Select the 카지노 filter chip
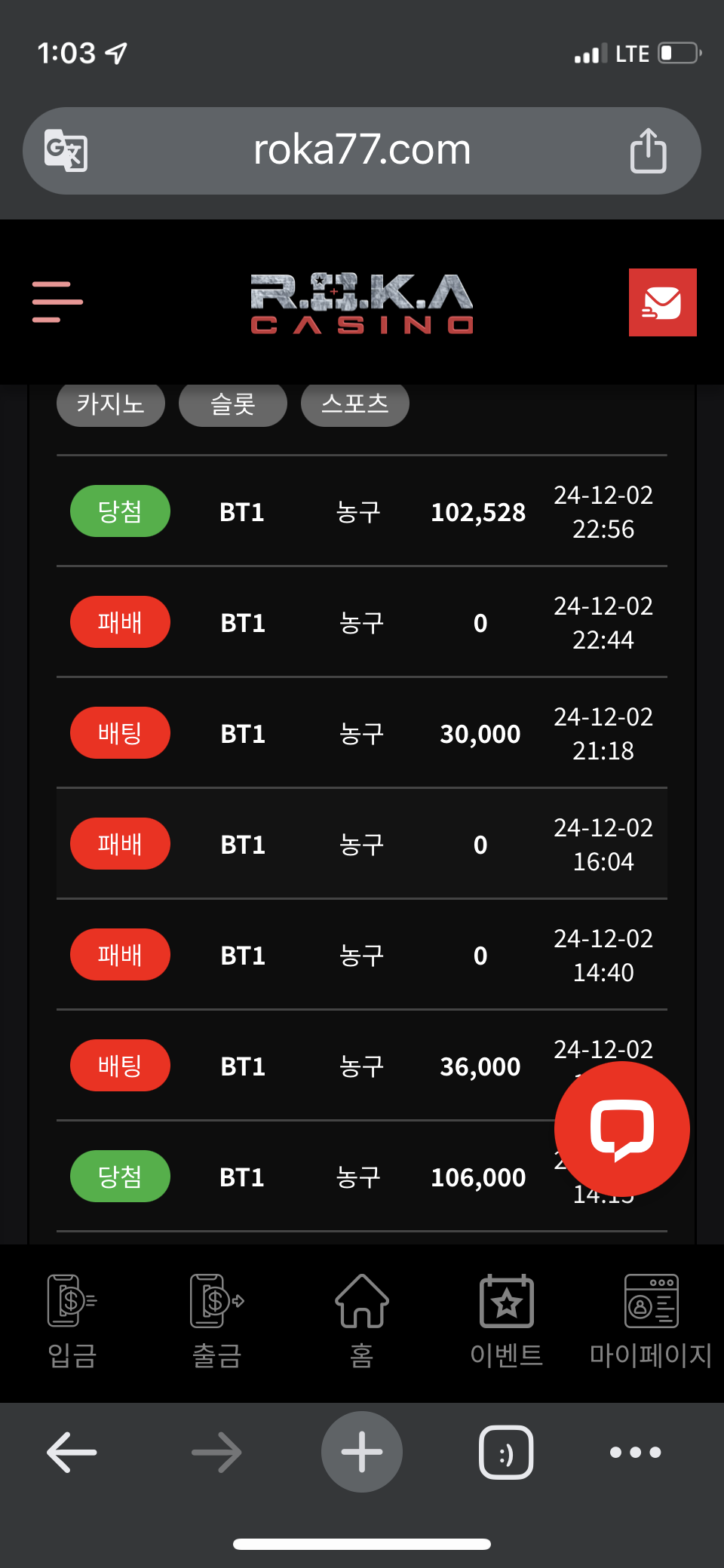Screen dimensions: 724x1568 pyautogui.click(x=111, y=404)
